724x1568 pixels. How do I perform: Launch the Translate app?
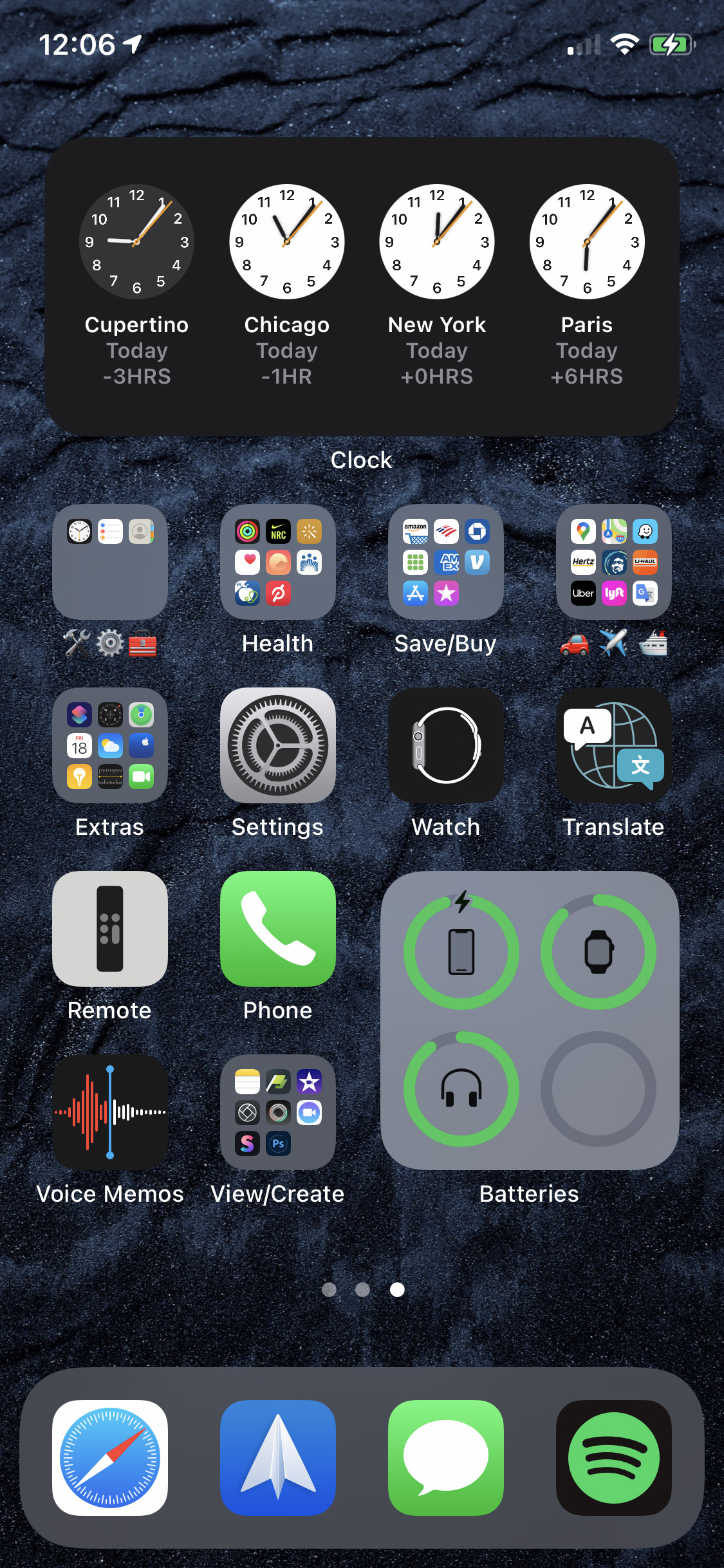(613, 746)
